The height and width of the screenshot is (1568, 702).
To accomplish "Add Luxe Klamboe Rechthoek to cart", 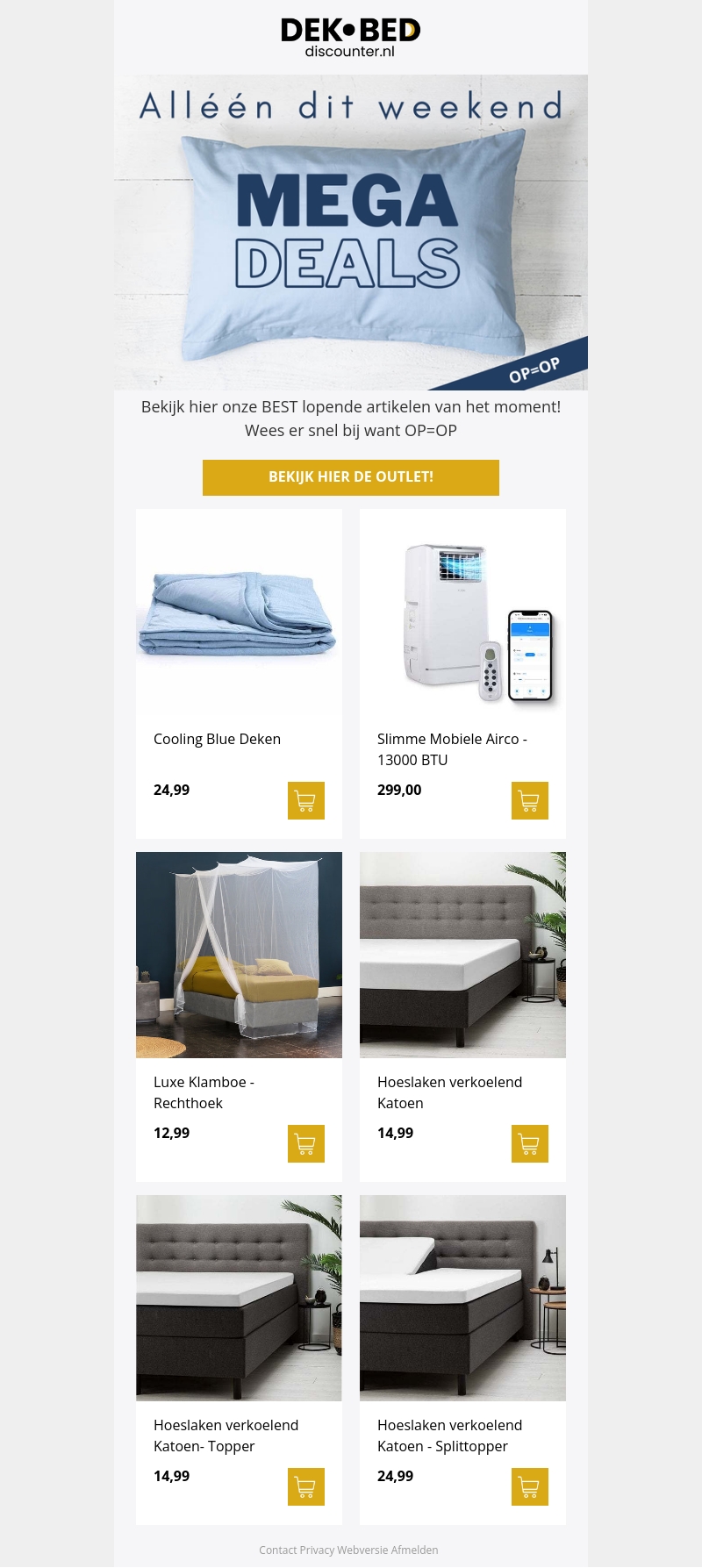I will [305, 1143].
